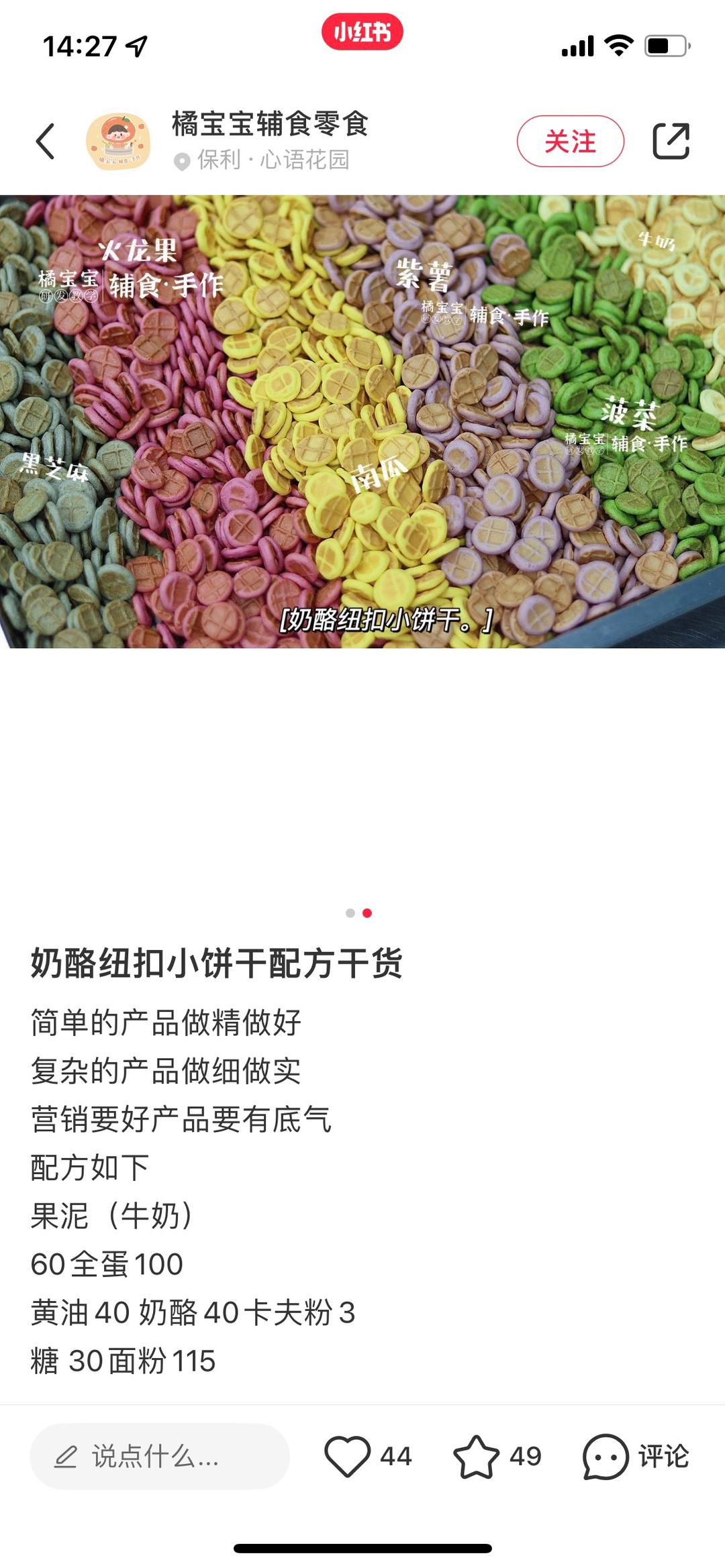Tap the like heart icon
Viewport: 725px width, 1568px height.
(x=349, y=1469)
